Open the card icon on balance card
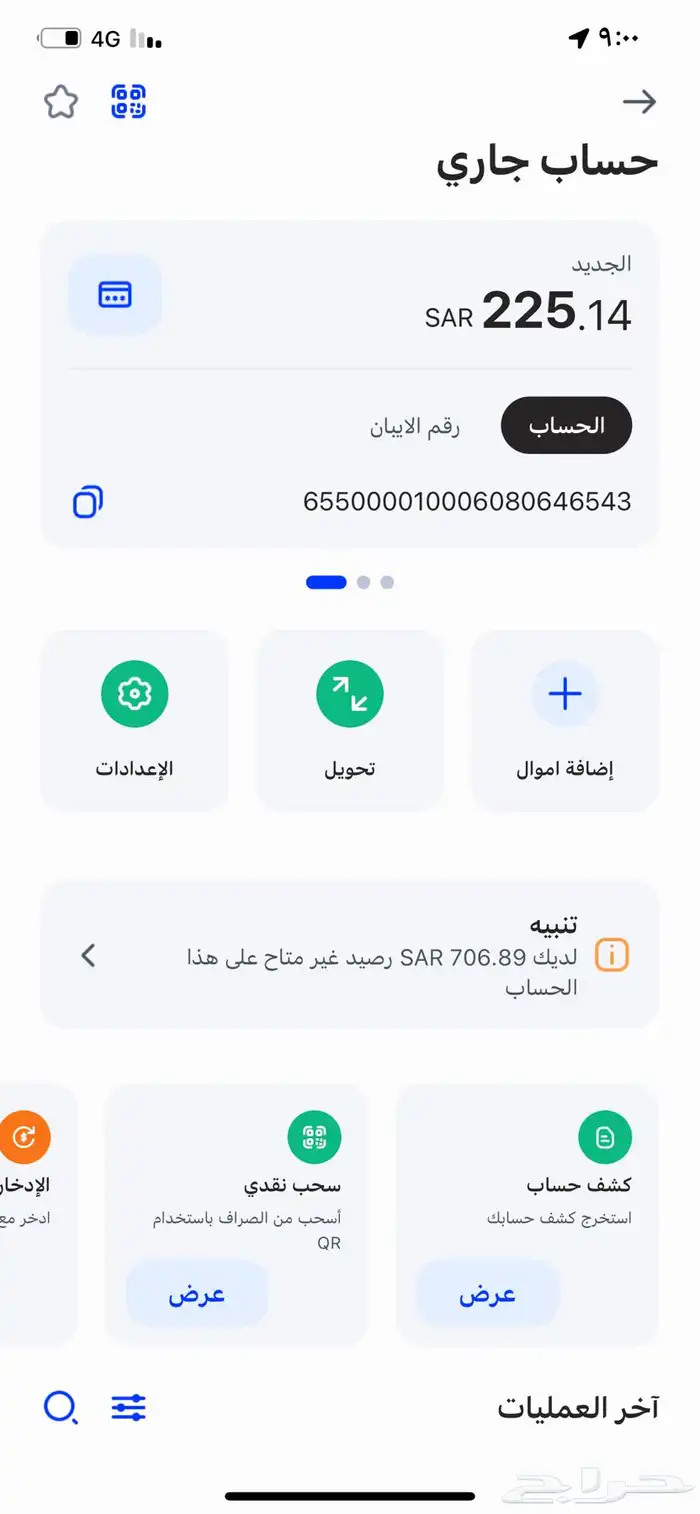This screenshot has width=700, height=1514. tap(114, 294)
